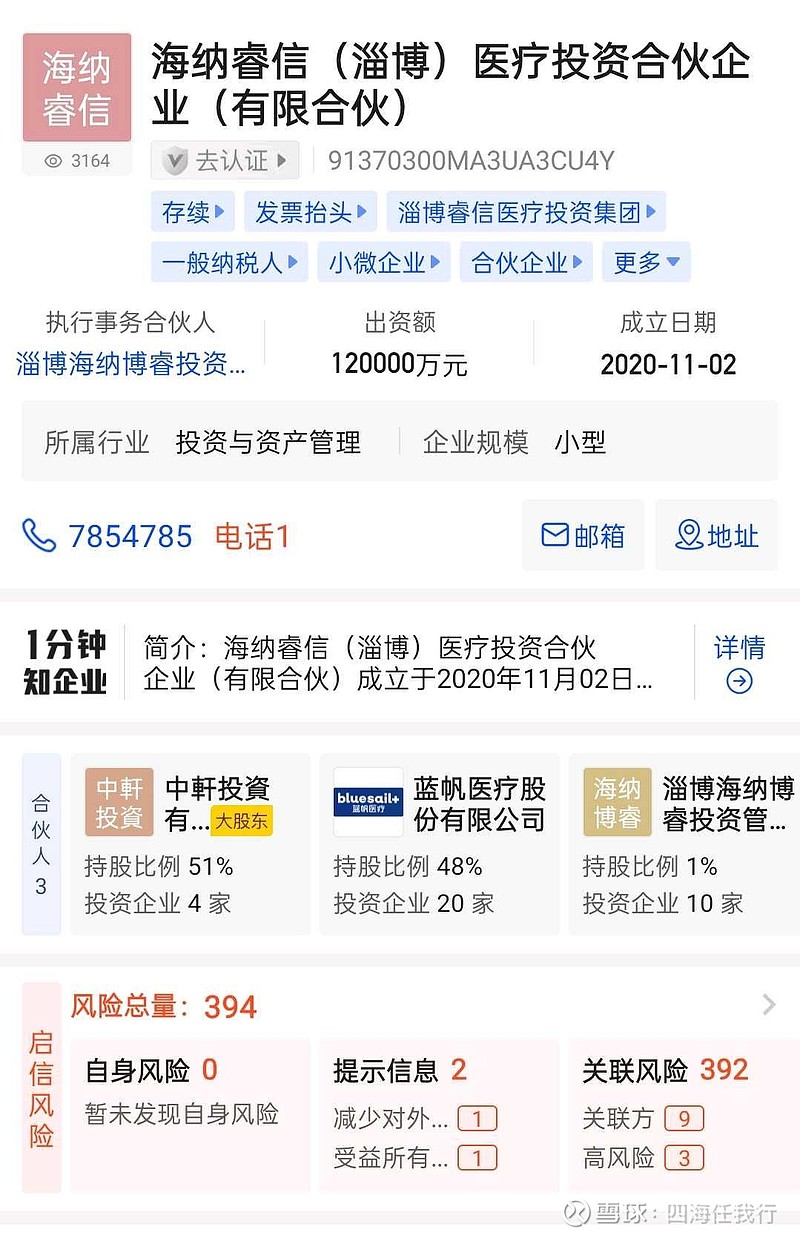Click the 中轩投资 partner logo
The height and width of the screenshot is (1238, 800).
coord(117,802)
